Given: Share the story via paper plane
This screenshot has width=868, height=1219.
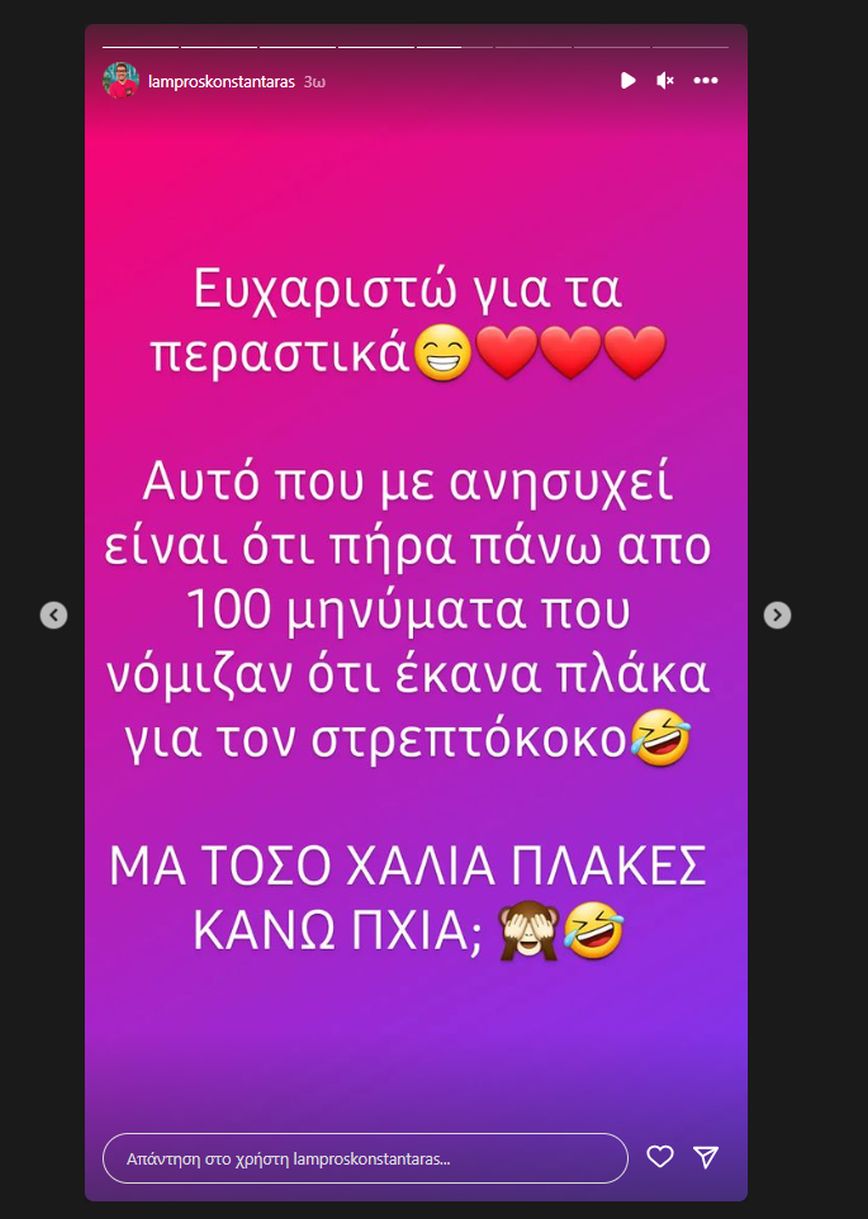Looking at the screenshot, I should (x=706, y=1157).
